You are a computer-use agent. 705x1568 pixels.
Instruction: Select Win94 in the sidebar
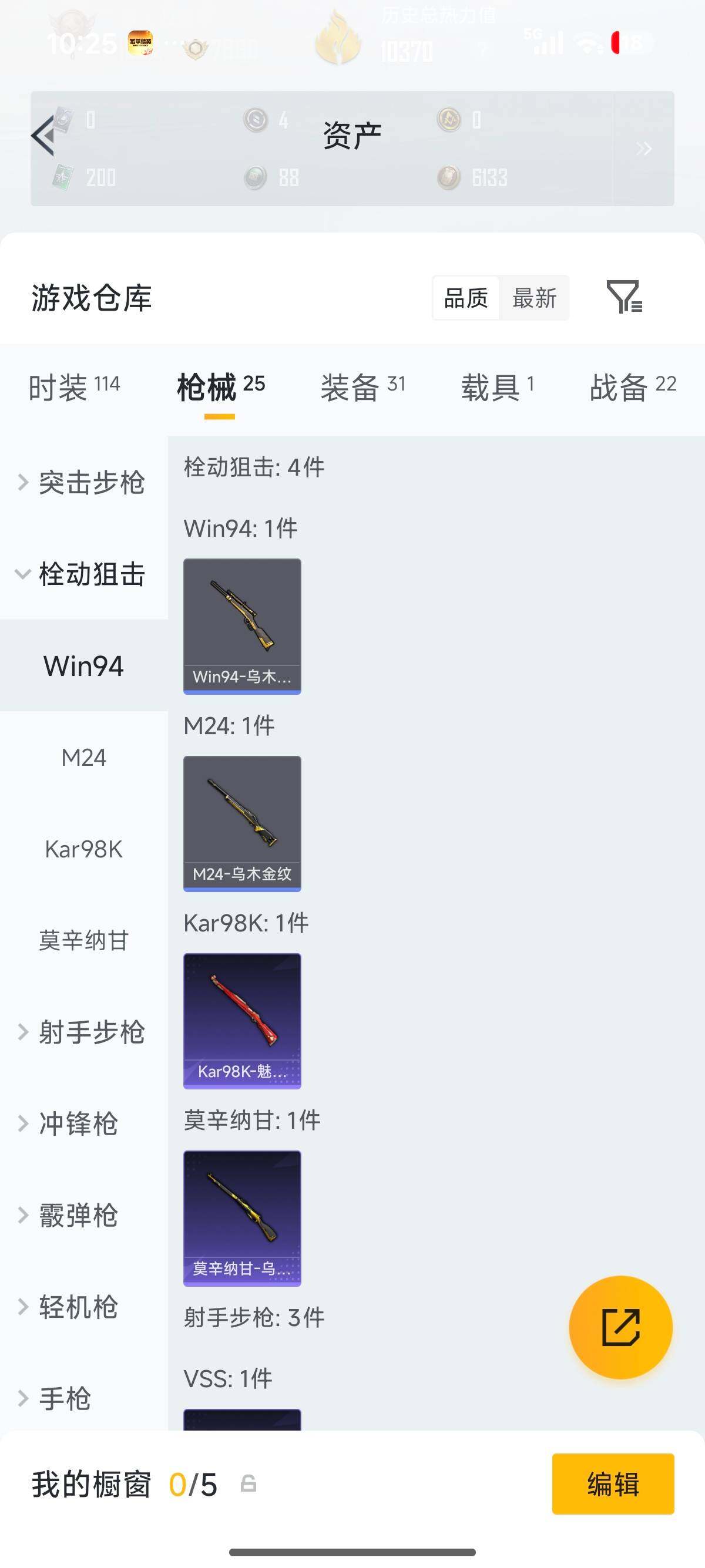pyautogui.click(x=83, y=666)
